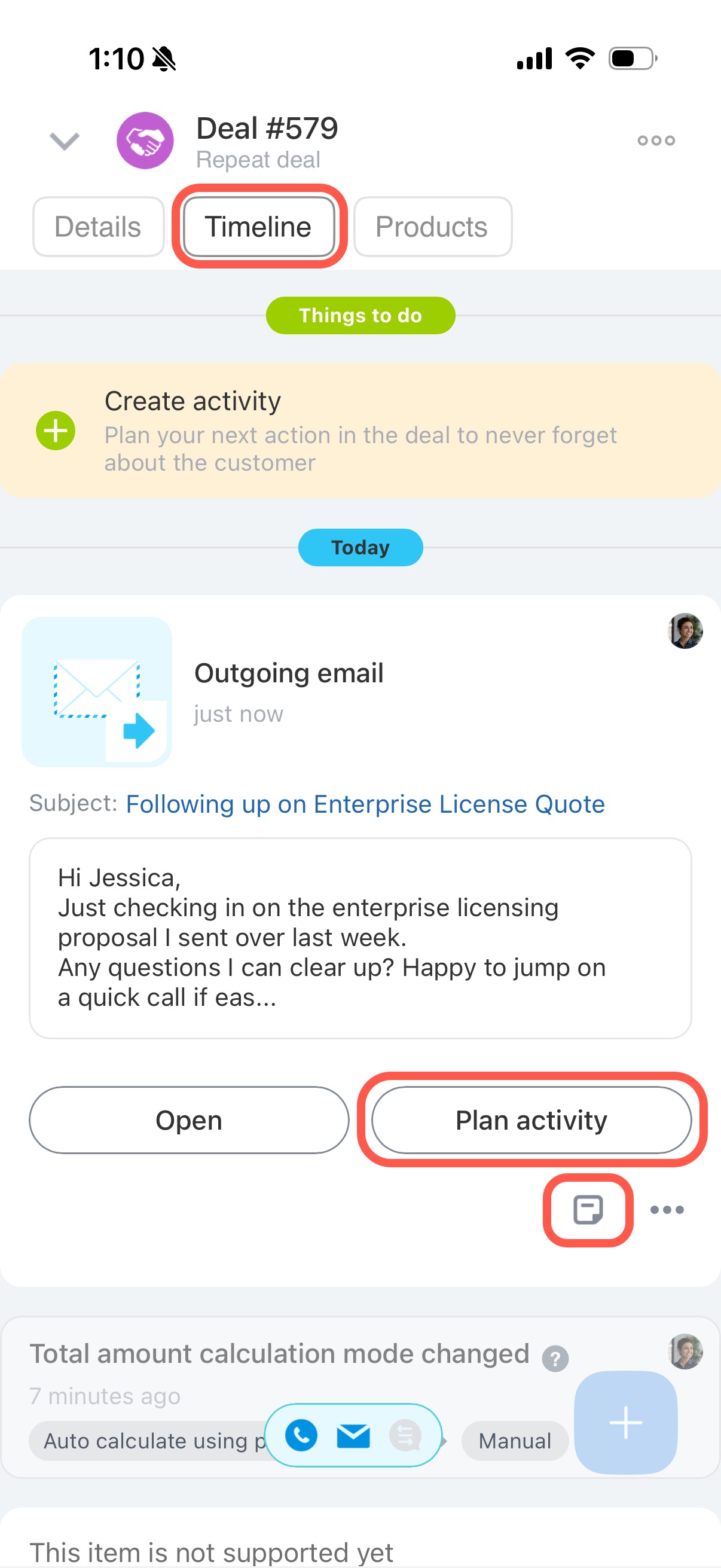The image size is (721, 1568).
Task: Start a call from the floating phone icon
Action: click(301, 1435)
